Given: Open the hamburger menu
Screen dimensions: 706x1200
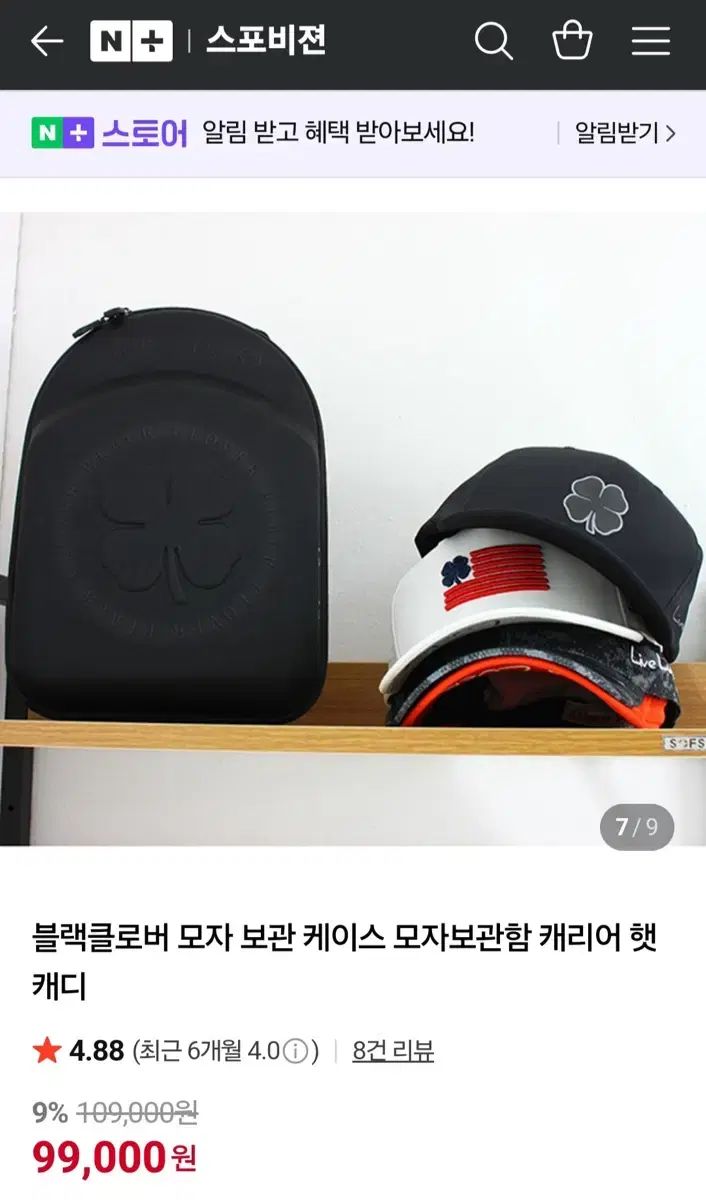Looking at the screenshot, I should pos(650,41).
